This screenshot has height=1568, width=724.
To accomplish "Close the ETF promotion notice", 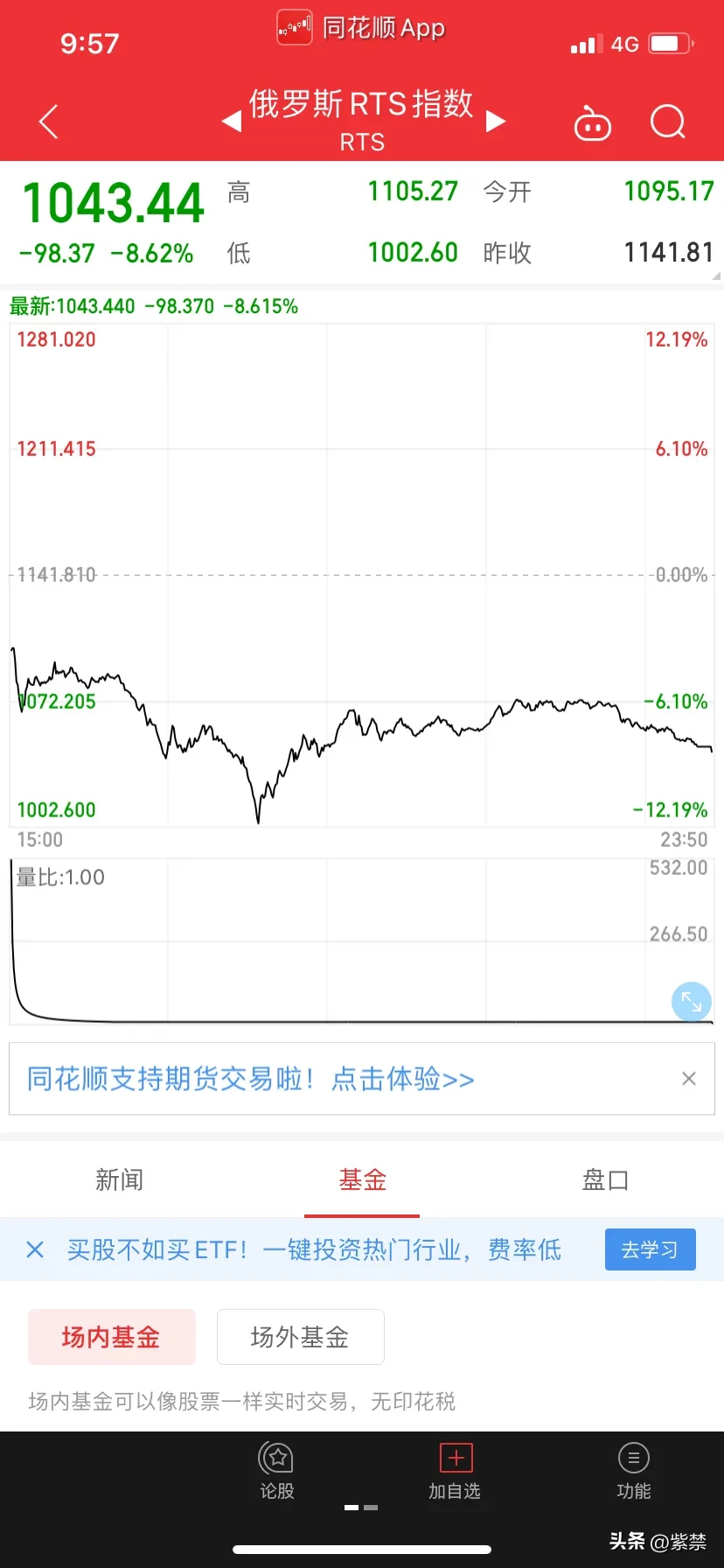I will pos(35,1249).
